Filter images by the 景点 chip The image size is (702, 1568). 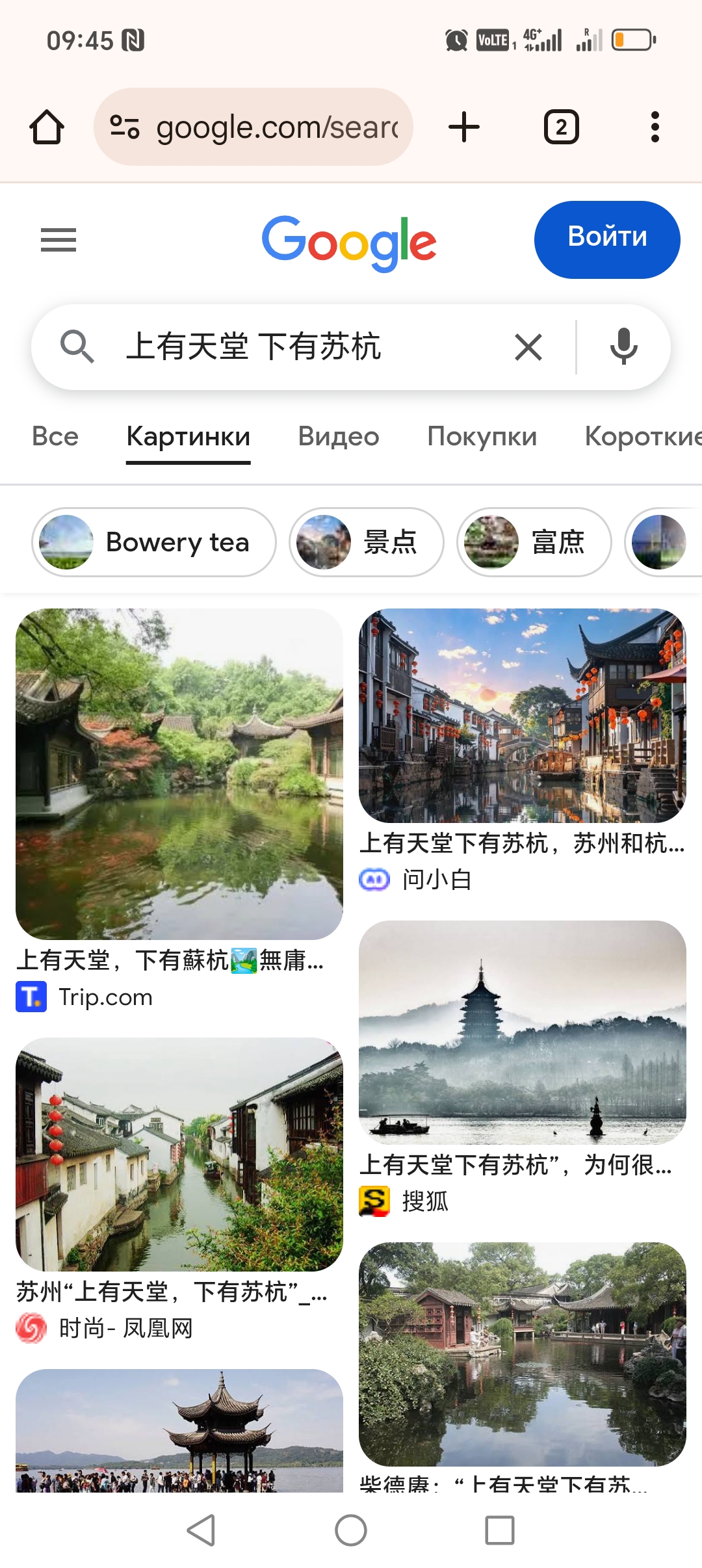point(367,542)
